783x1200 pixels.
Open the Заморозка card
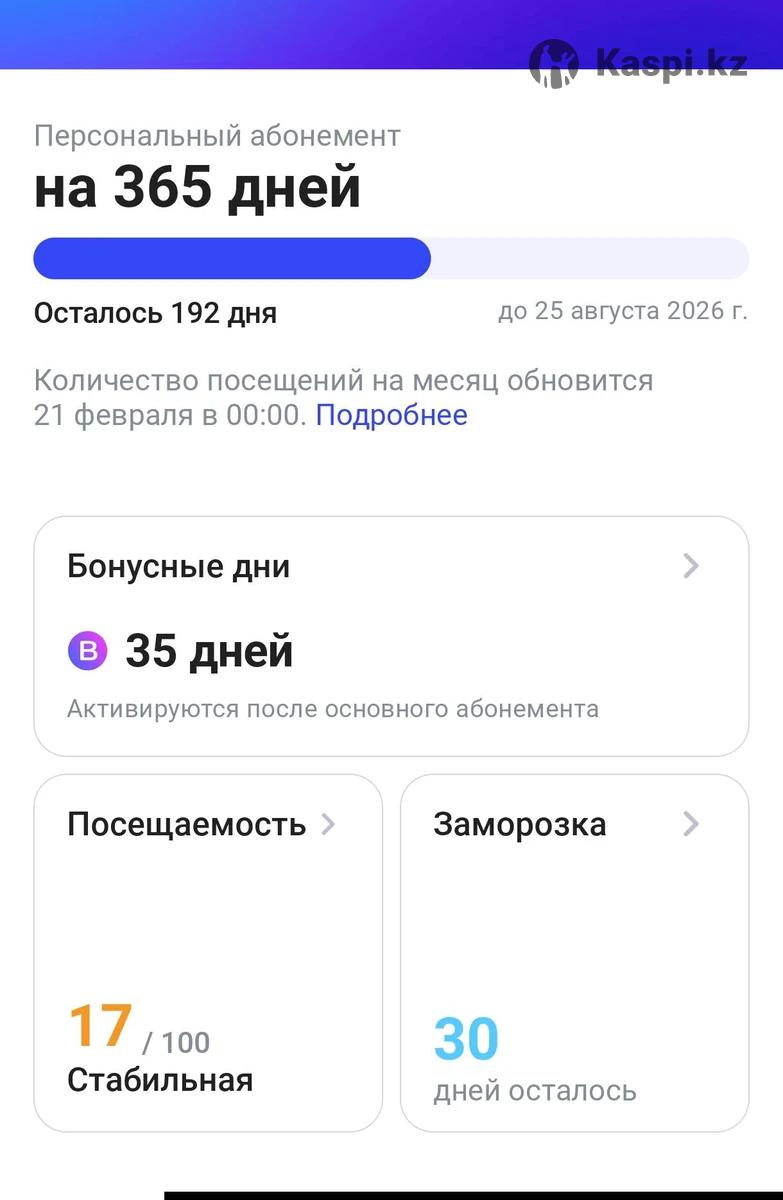(574, 952)
